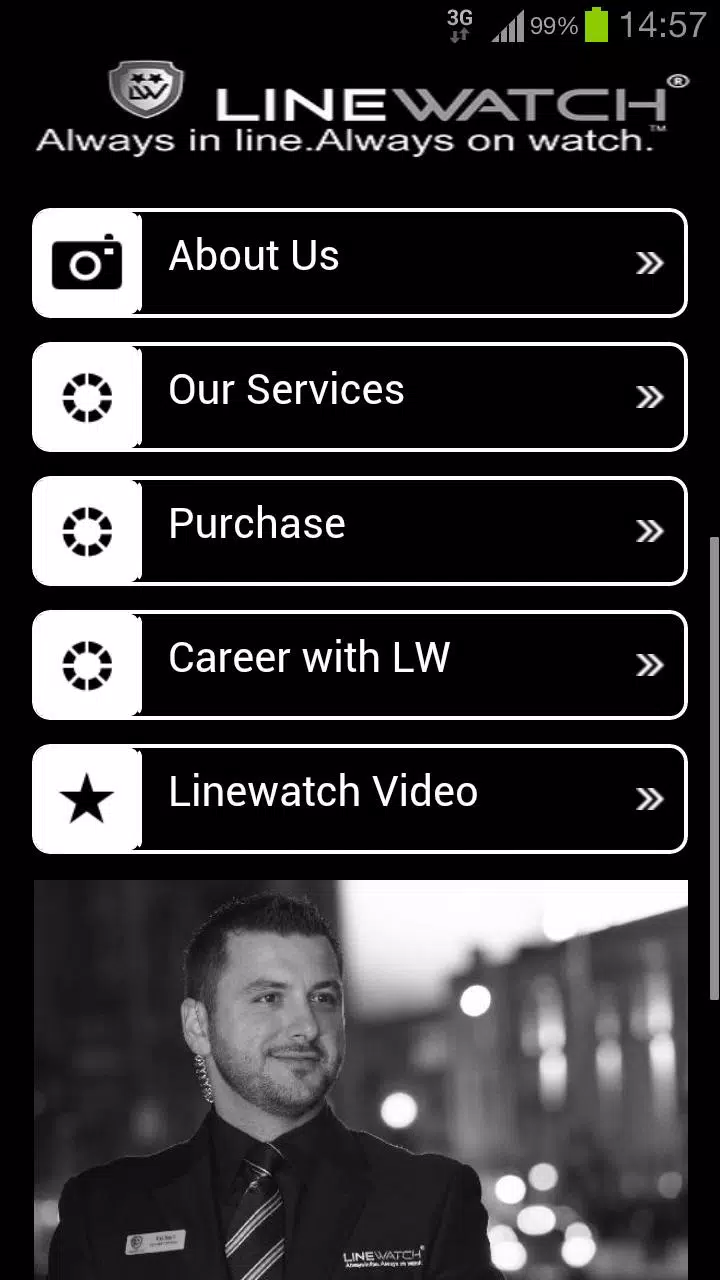Viewport: 720px width, 1280px height.
Task: Click the battery icon in the status bar
Action: click(597, 26)
